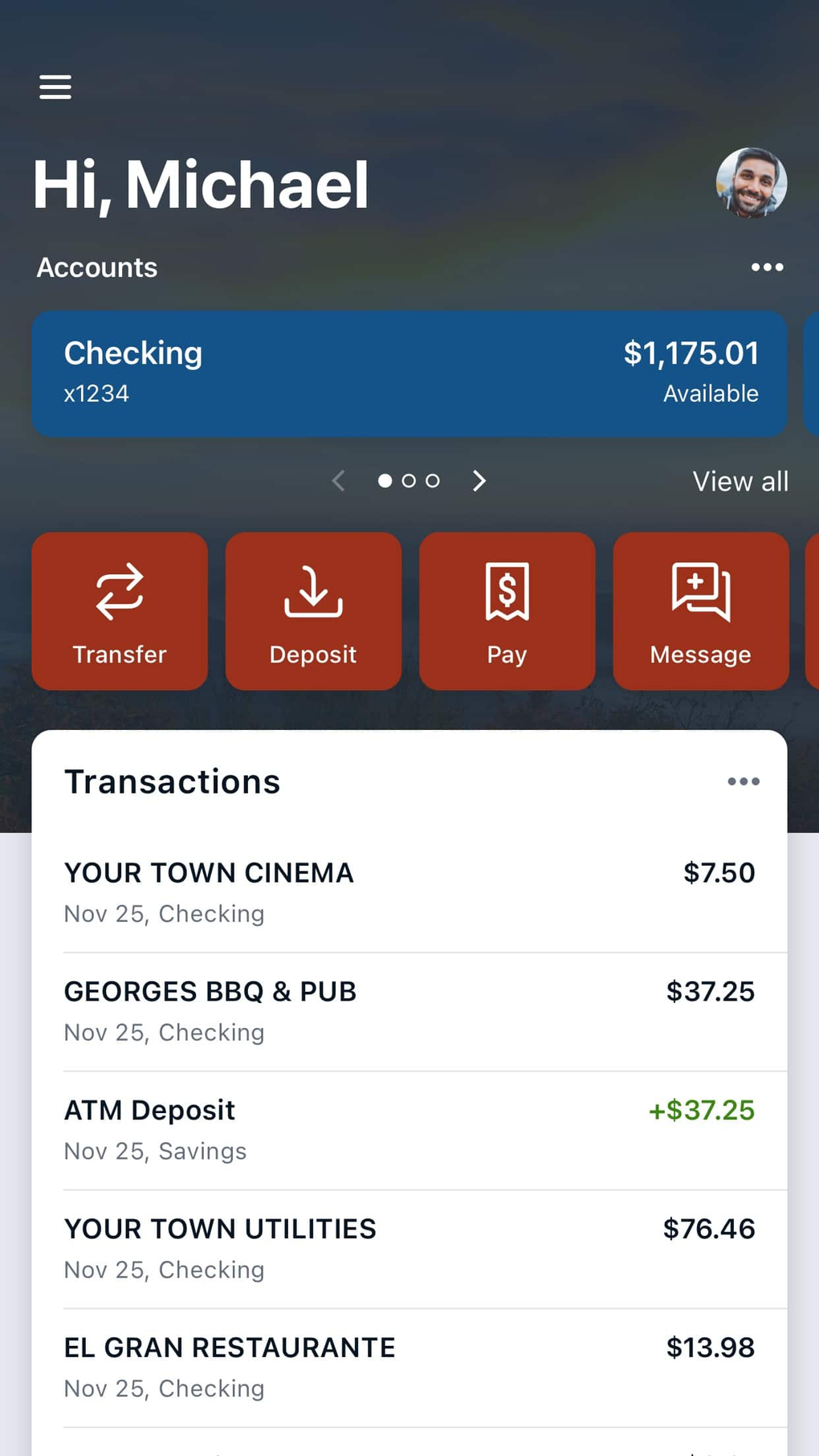Select the Transfer icon

pos(119,610)
